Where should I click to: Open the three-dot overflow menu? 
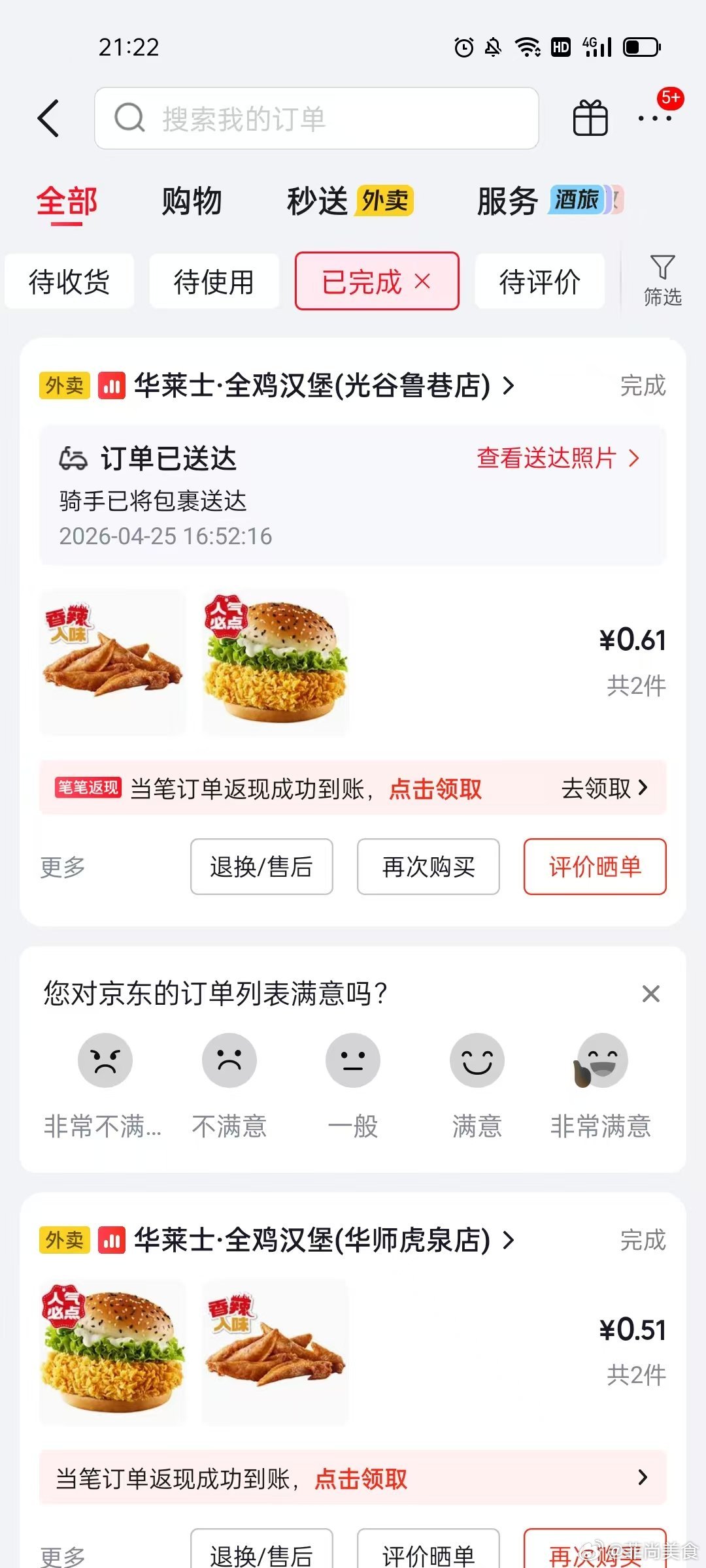coord(654,118)
